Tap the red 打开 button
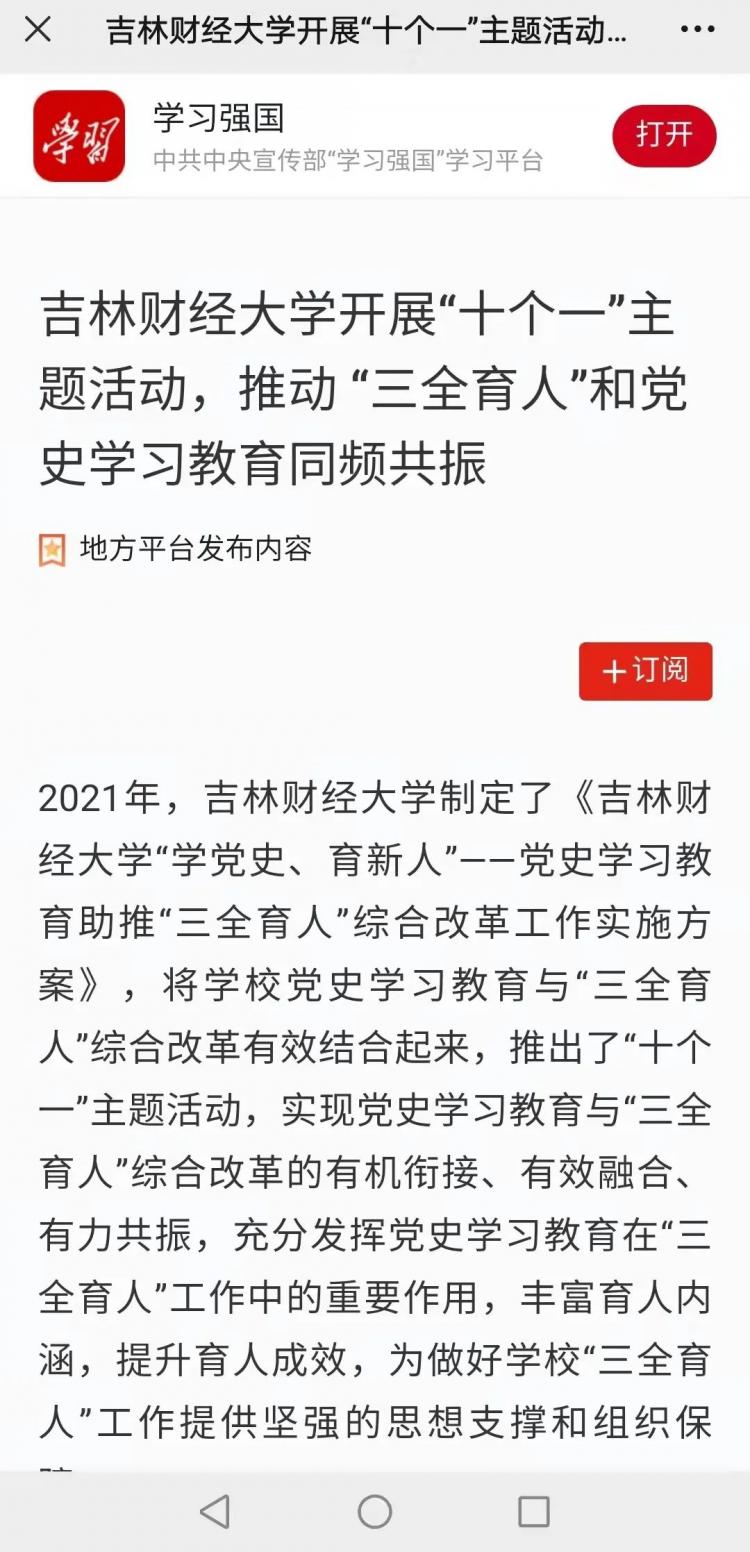Screen dimensions: 750x1552 [x=664, y=135]
